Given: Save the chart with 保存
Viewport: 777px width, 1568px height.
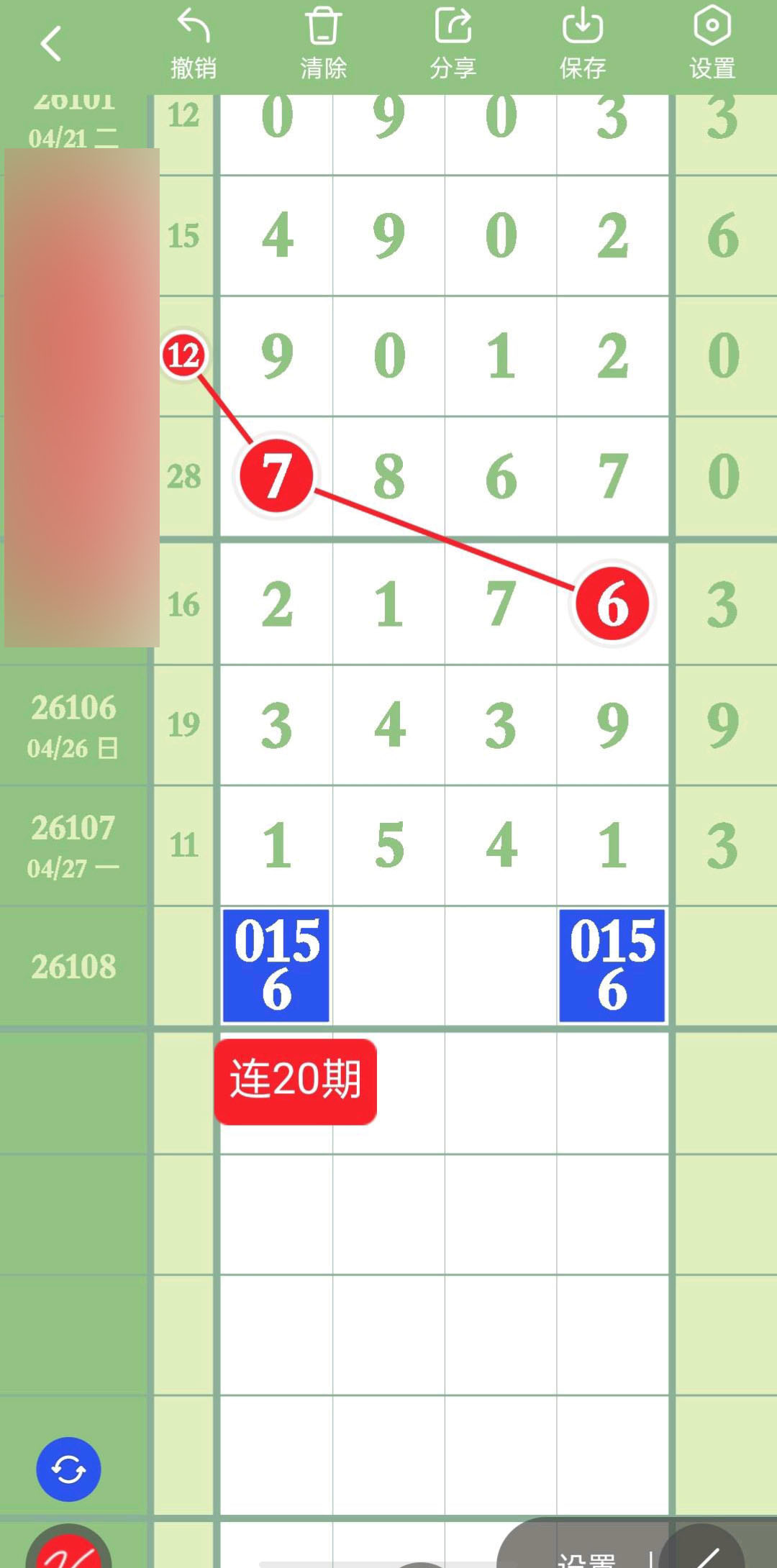Looking at the screenshot, I should 582,45.
